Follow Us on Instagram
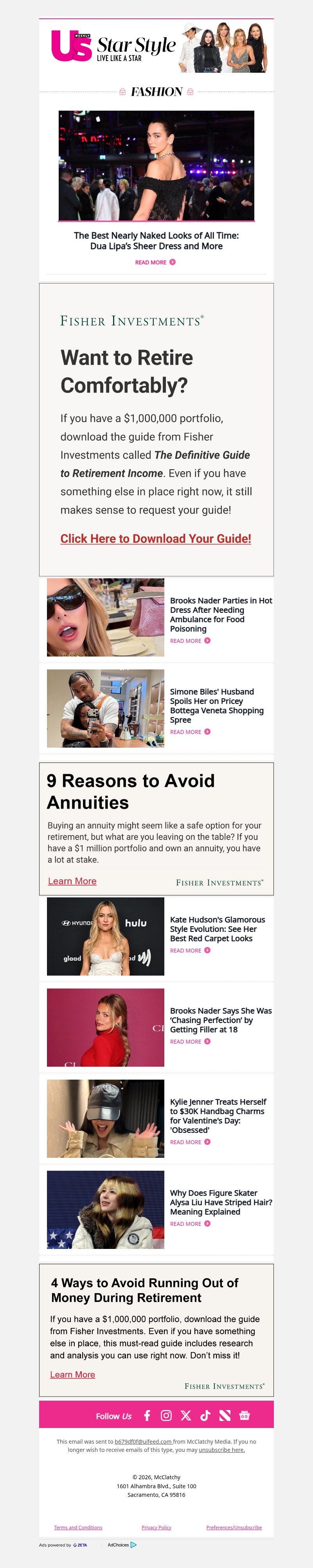 tap(165, 1416)
